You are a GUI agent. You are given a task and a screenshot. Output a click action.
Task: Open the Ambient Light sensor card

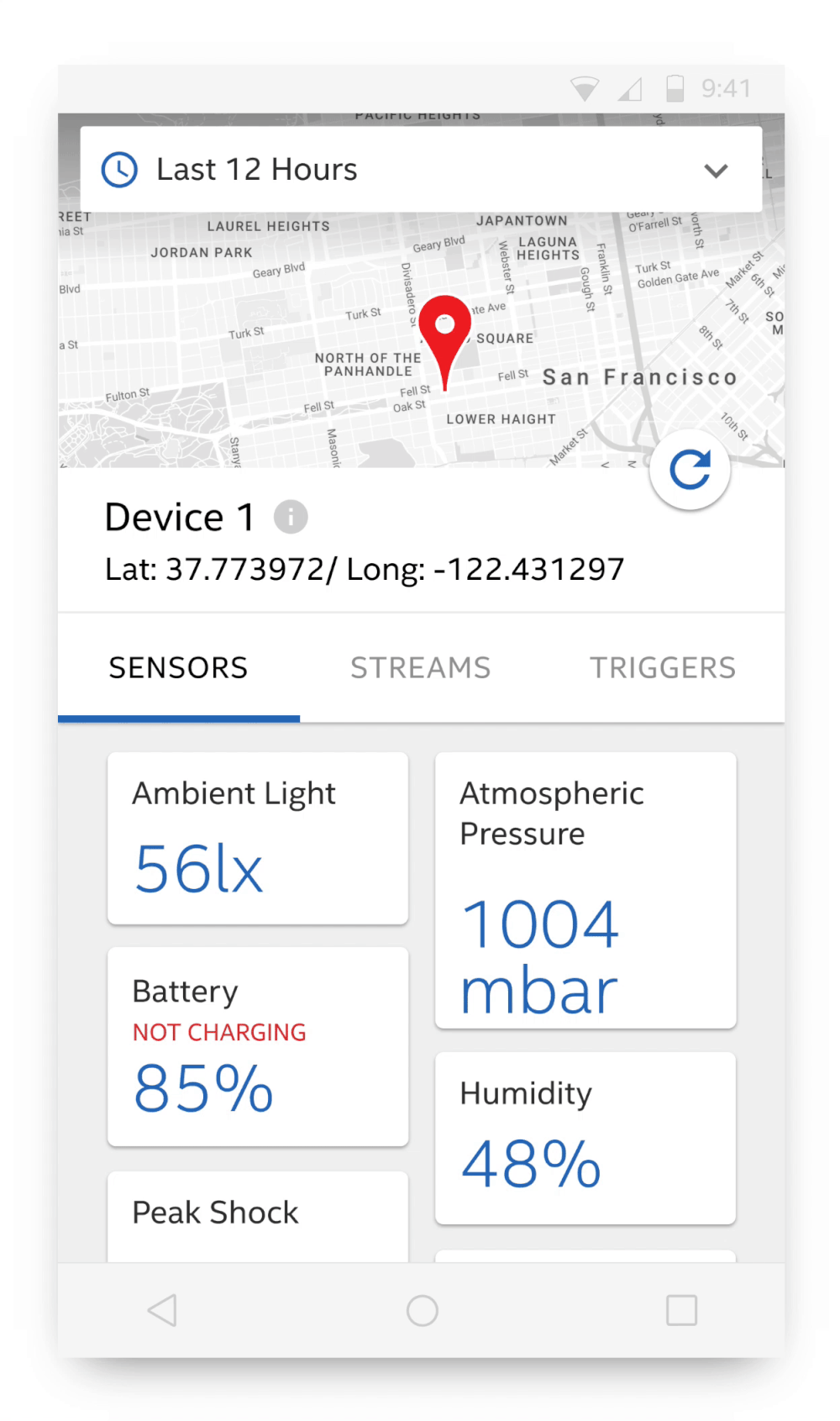point(258,838)
